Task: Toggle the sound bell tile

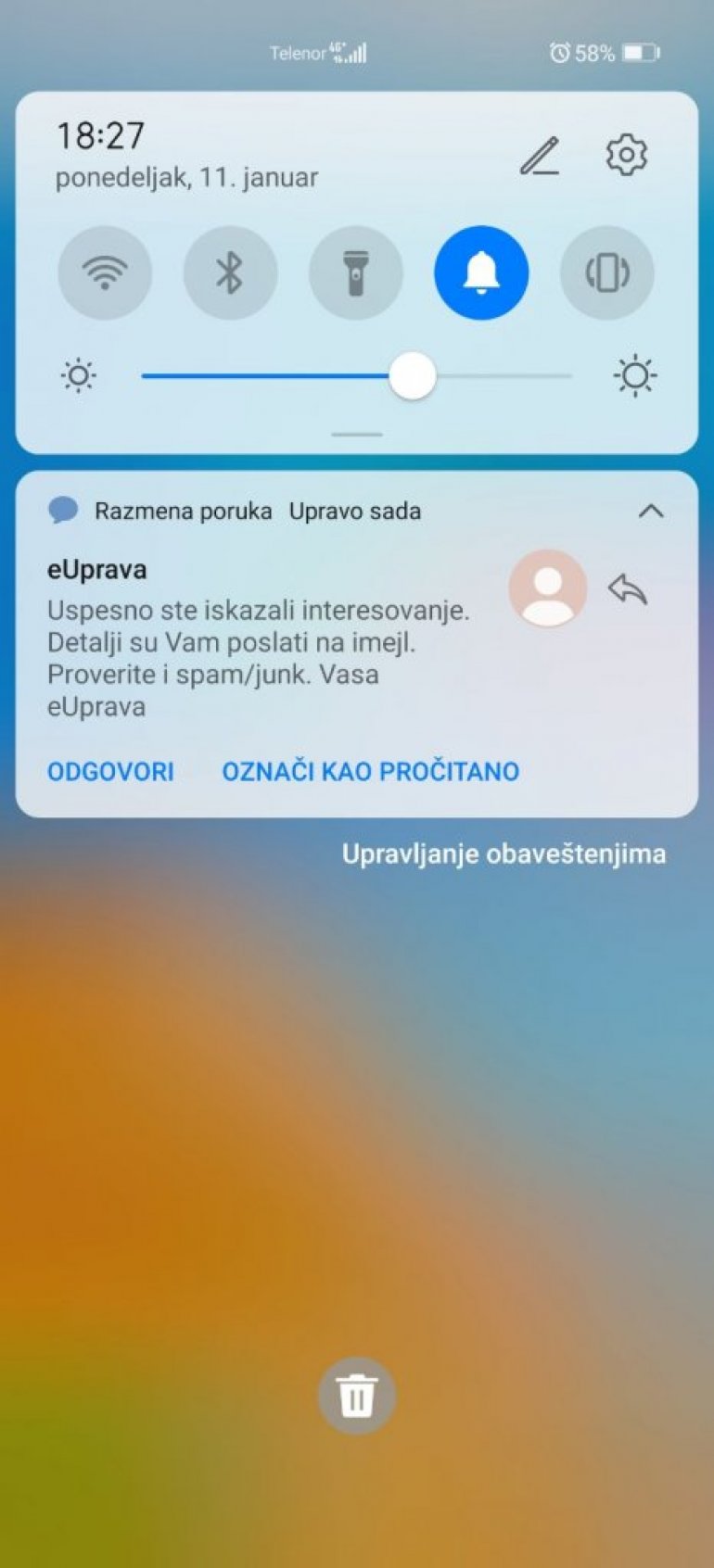Action: pos(481,272)
